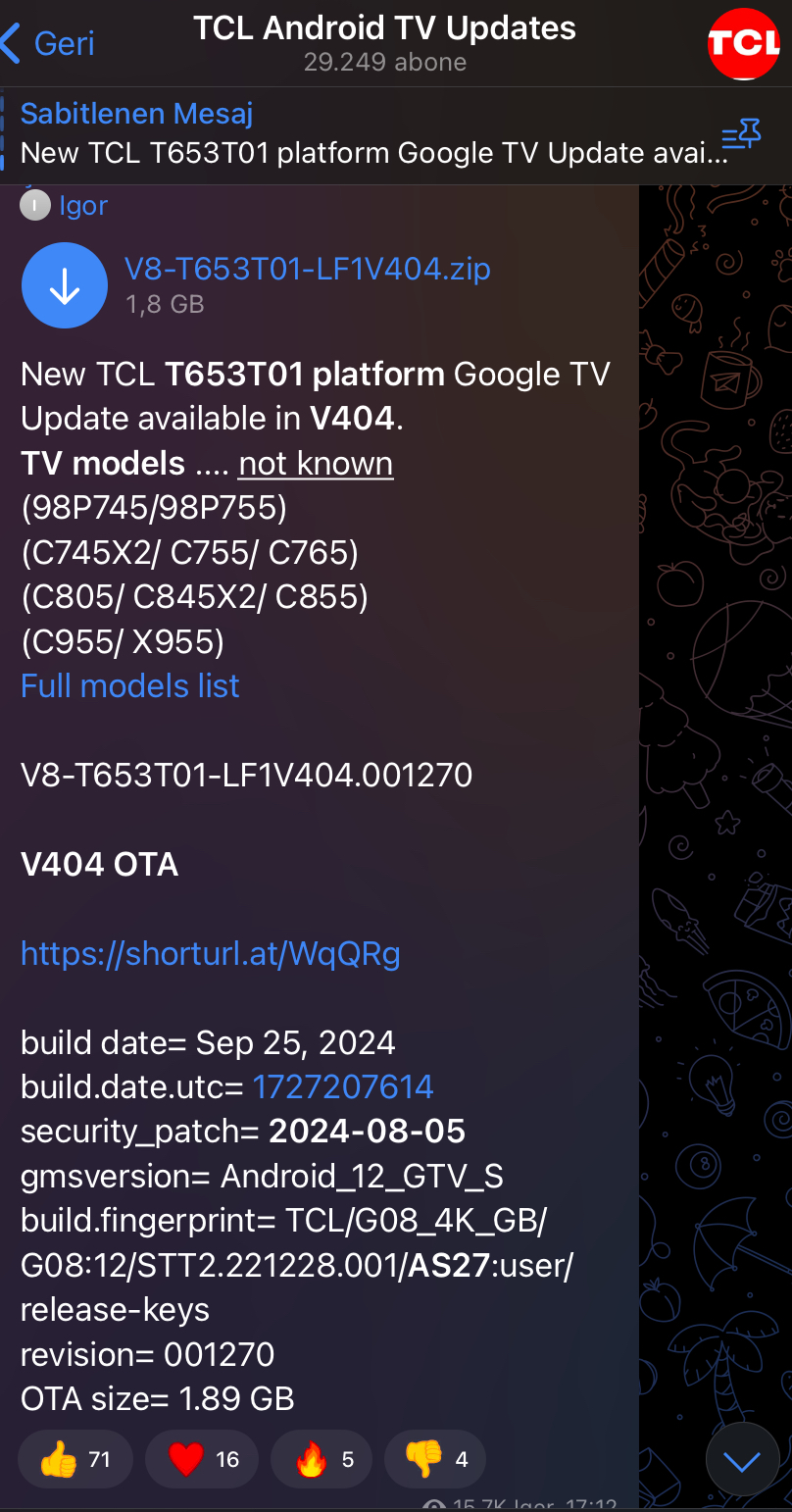Open the channel info from the title
792x1512 pixels.
[x=384, y=43]
